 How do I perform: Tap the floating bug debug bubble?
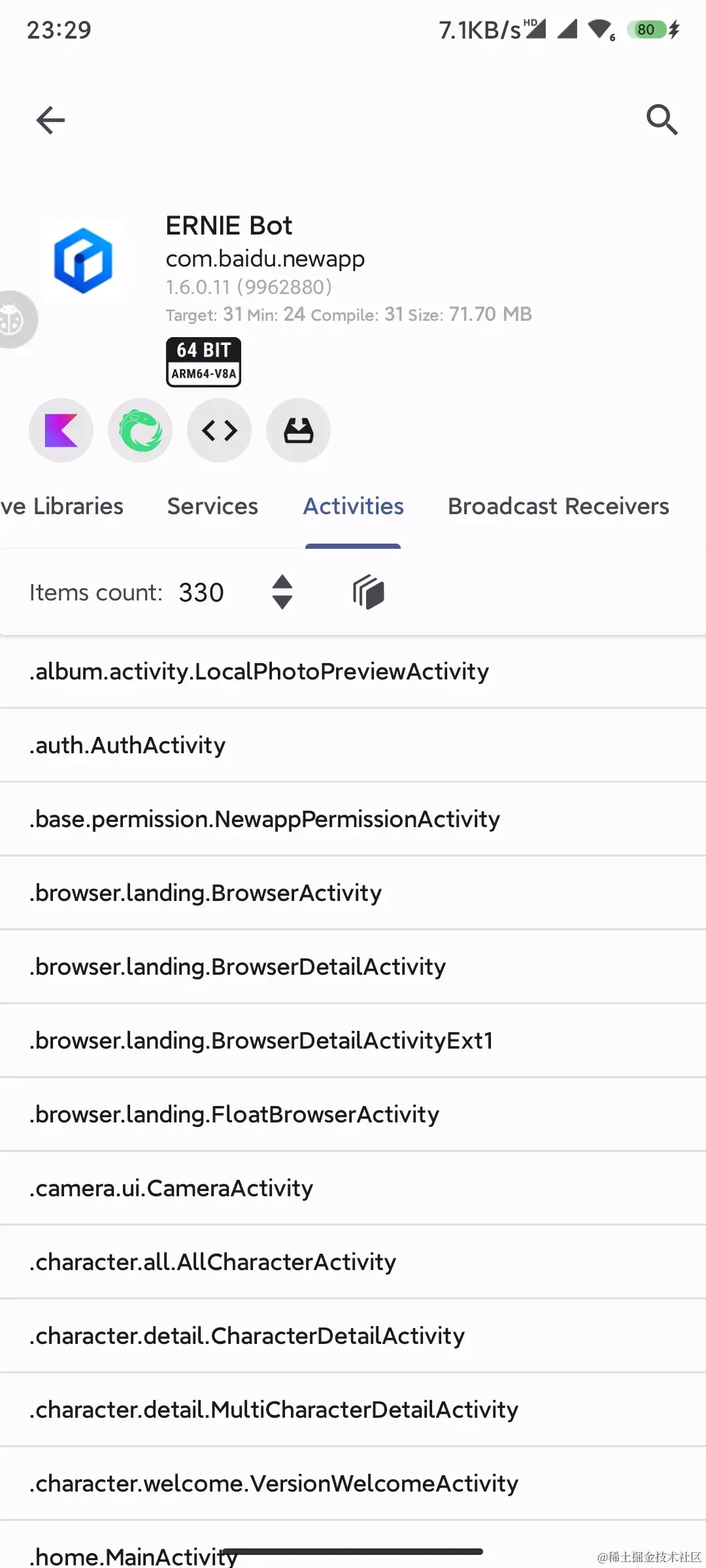click(x=14, y=319)
